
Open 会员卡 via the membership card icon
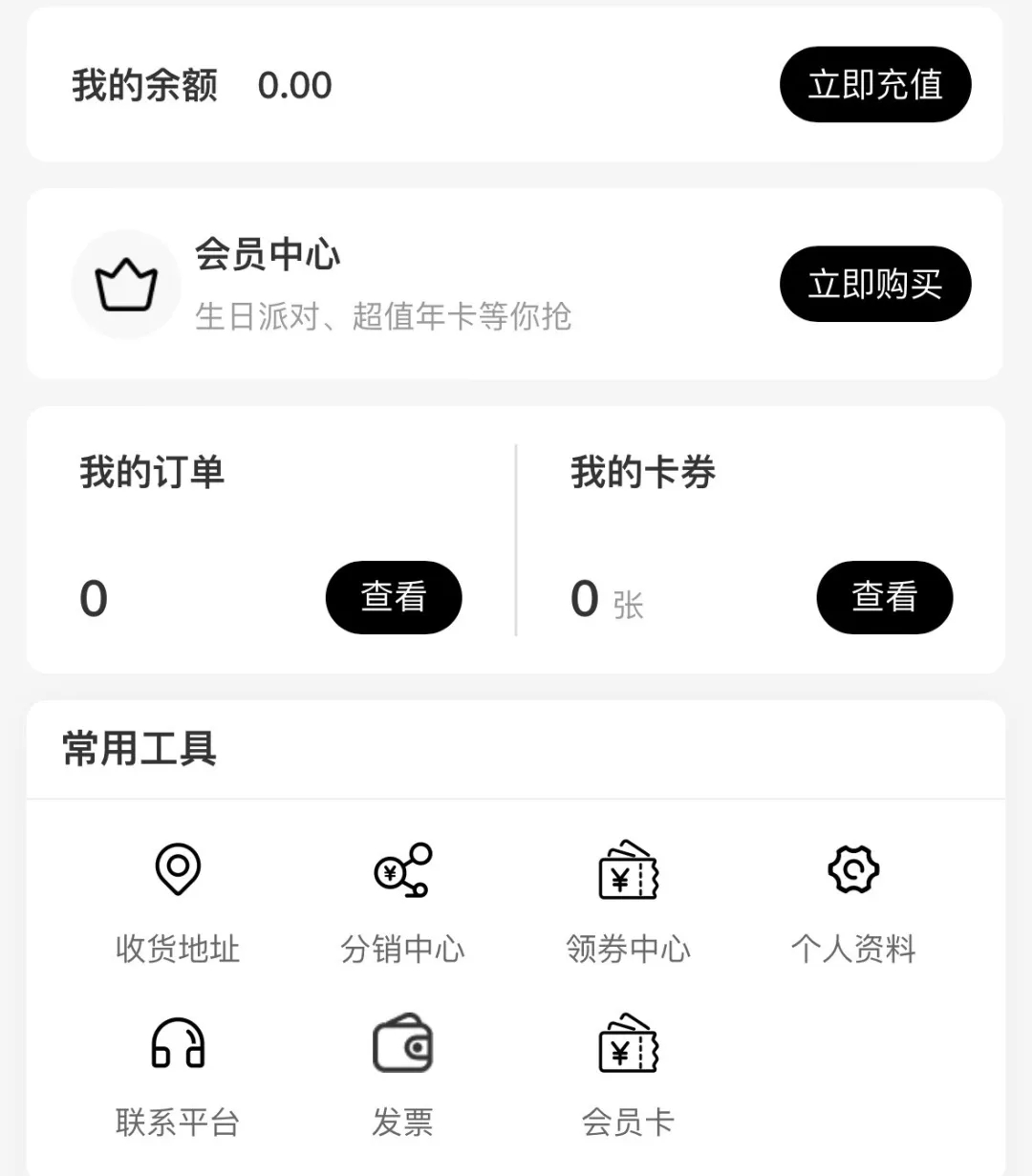[628, 1043]
